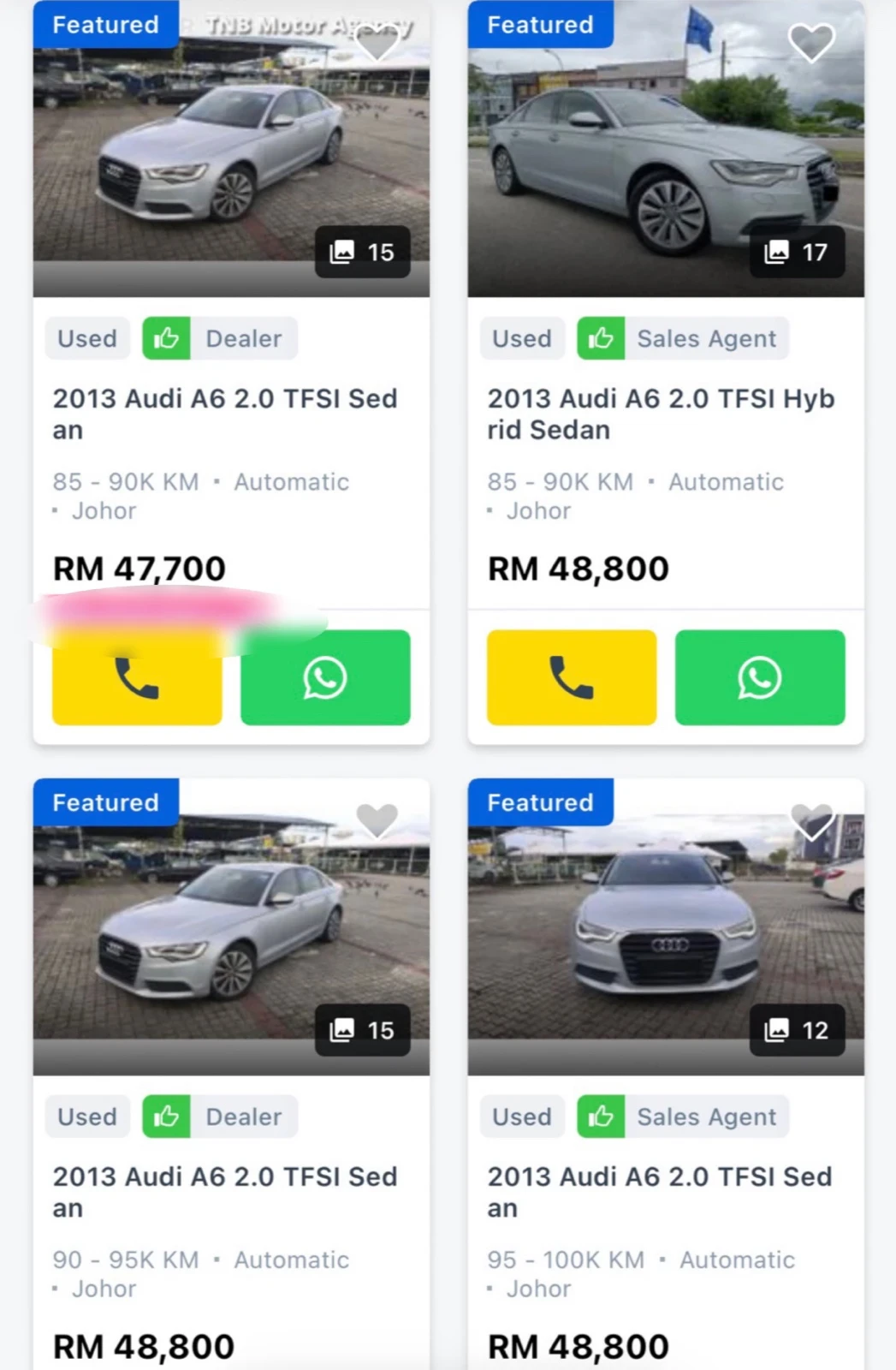This screenshot has width=896, height=1370.
Task: Call the sales agent for Hybrid Sedan
Action: pos(571,678)
